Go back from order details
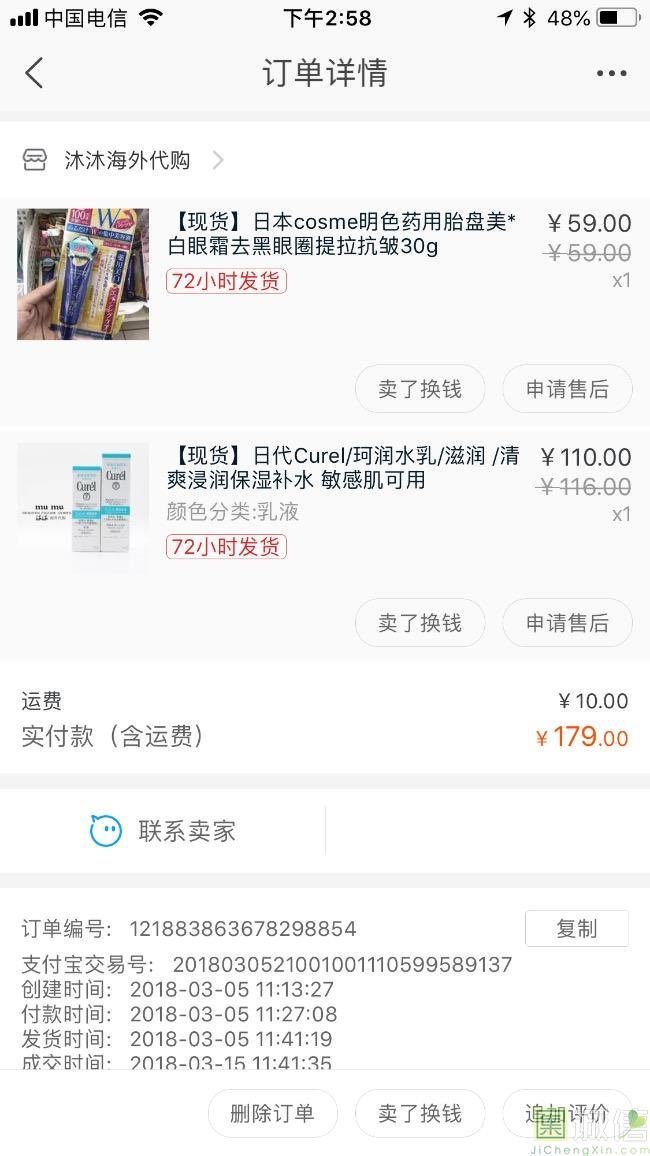Screen dimensions: 650x1156 point(34,73)
